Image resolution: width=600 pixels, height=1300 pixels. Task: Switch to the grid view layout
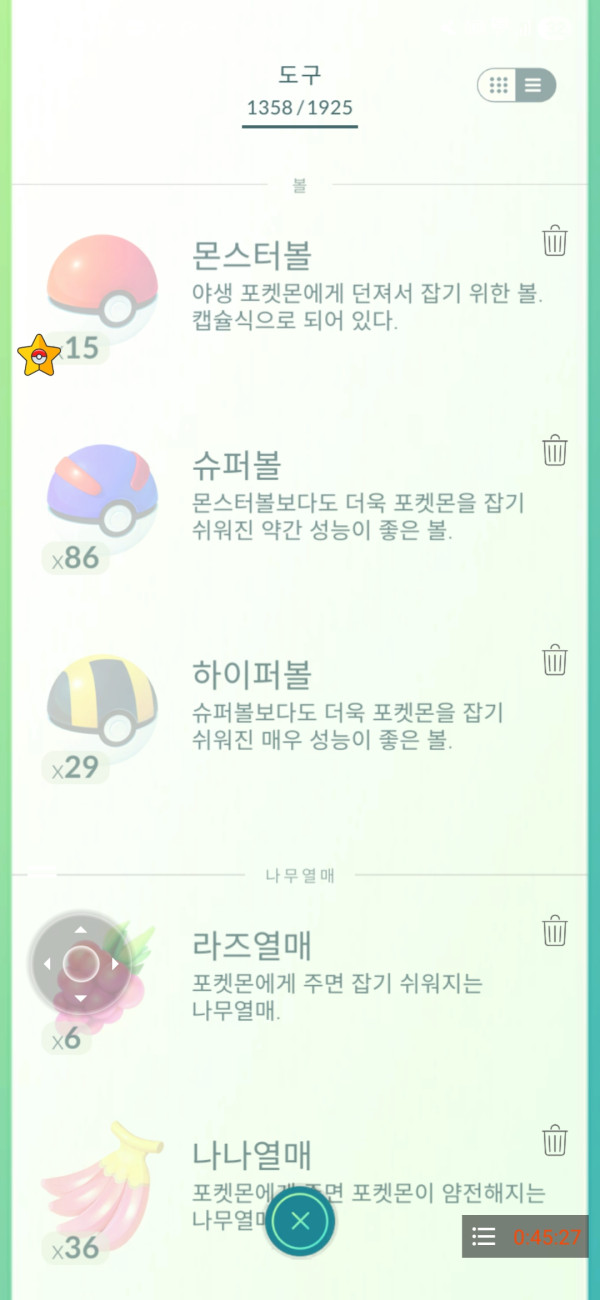tap(500, 85)
